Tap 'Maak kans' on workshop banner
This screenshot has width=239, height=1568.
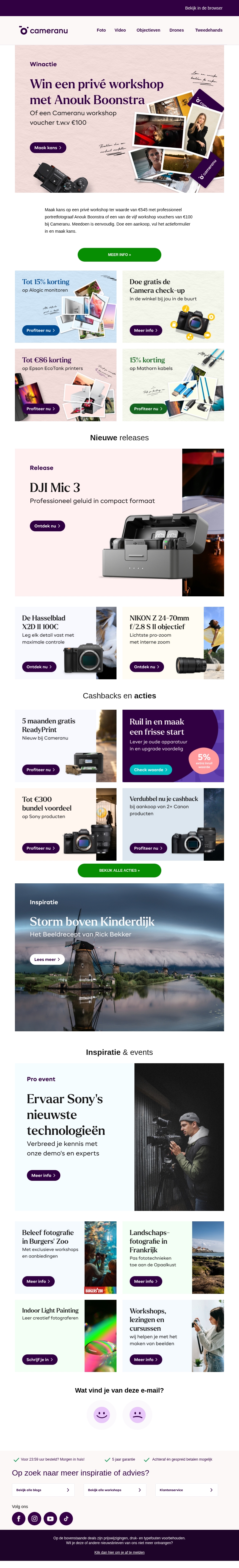click(x=48, y=147)
